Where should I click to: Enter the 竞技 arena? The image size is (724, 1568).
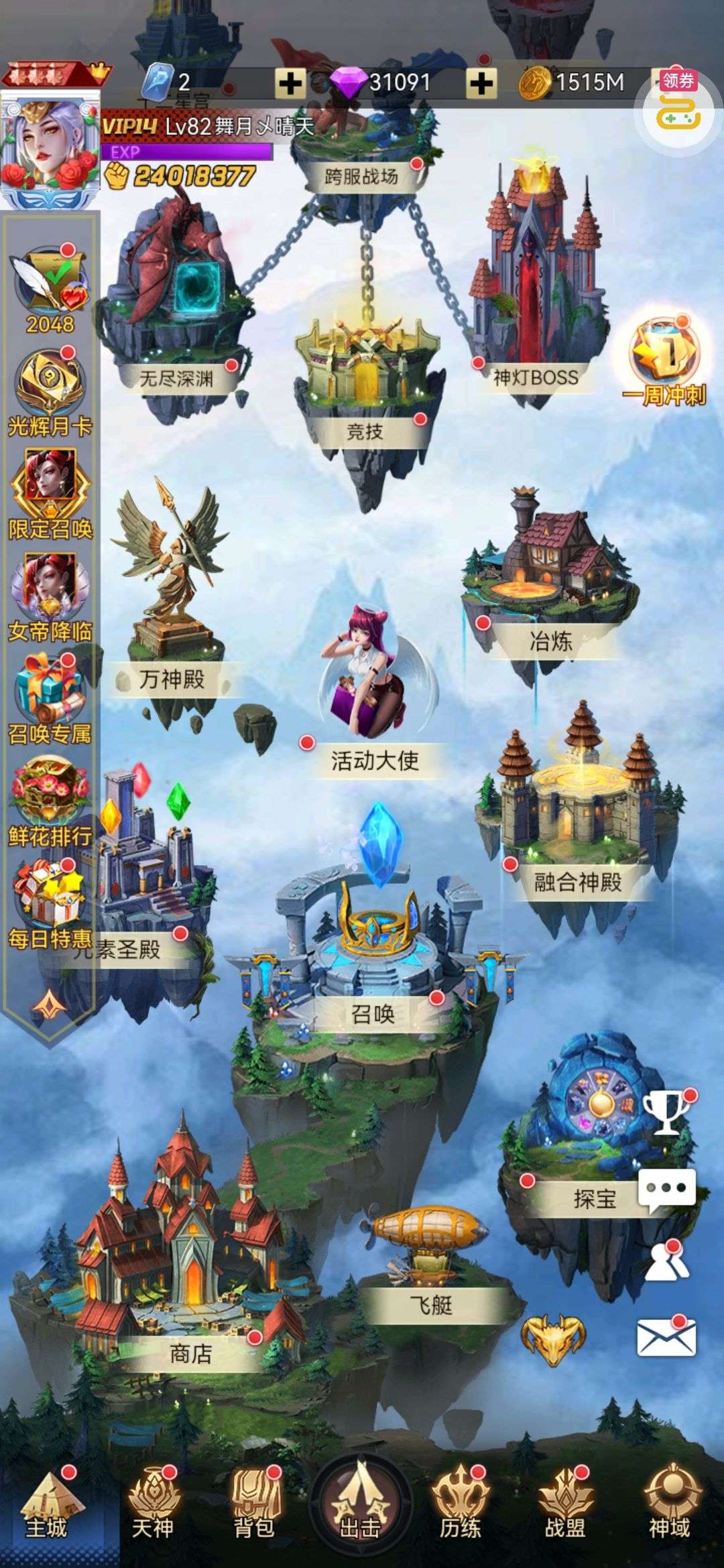click(365, 389)
